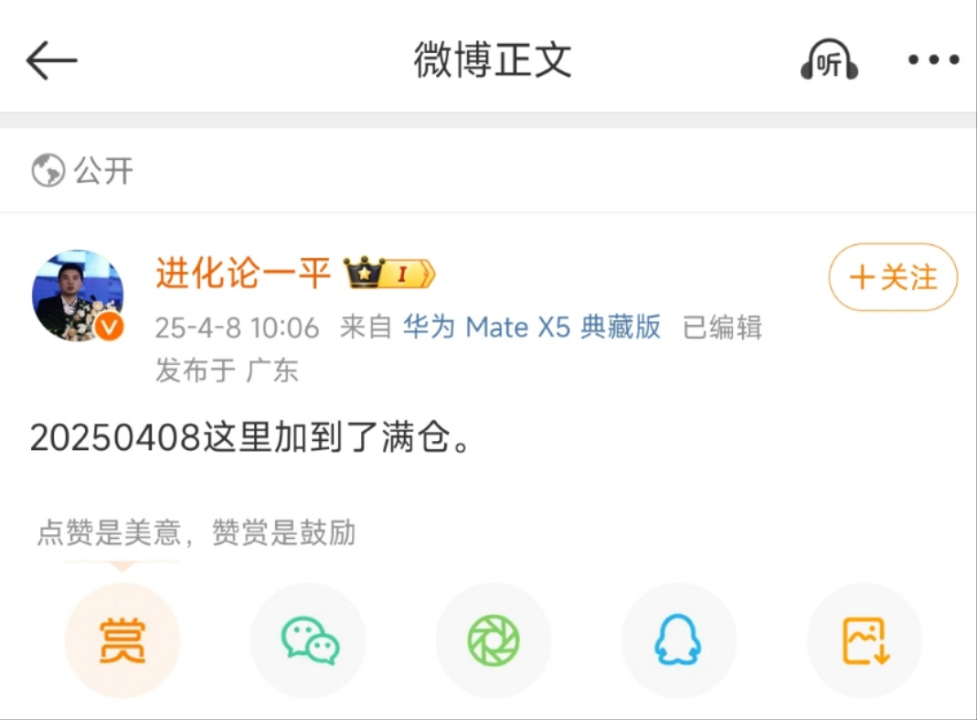Open the three-dot overflow menu
The image size is (977, 720).
933,61
